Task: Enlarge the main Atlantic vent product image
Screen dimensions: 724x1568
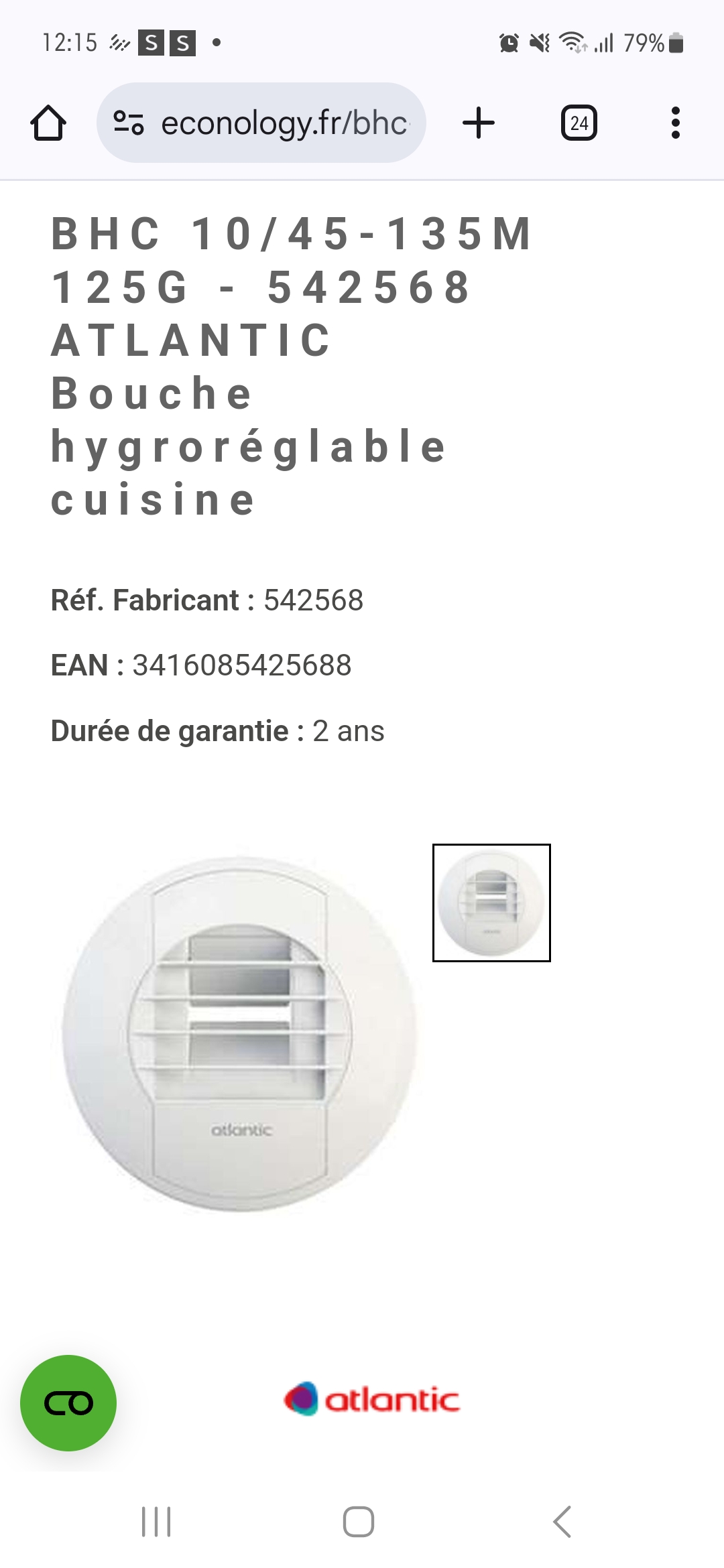Action: tap(239, 1034)
